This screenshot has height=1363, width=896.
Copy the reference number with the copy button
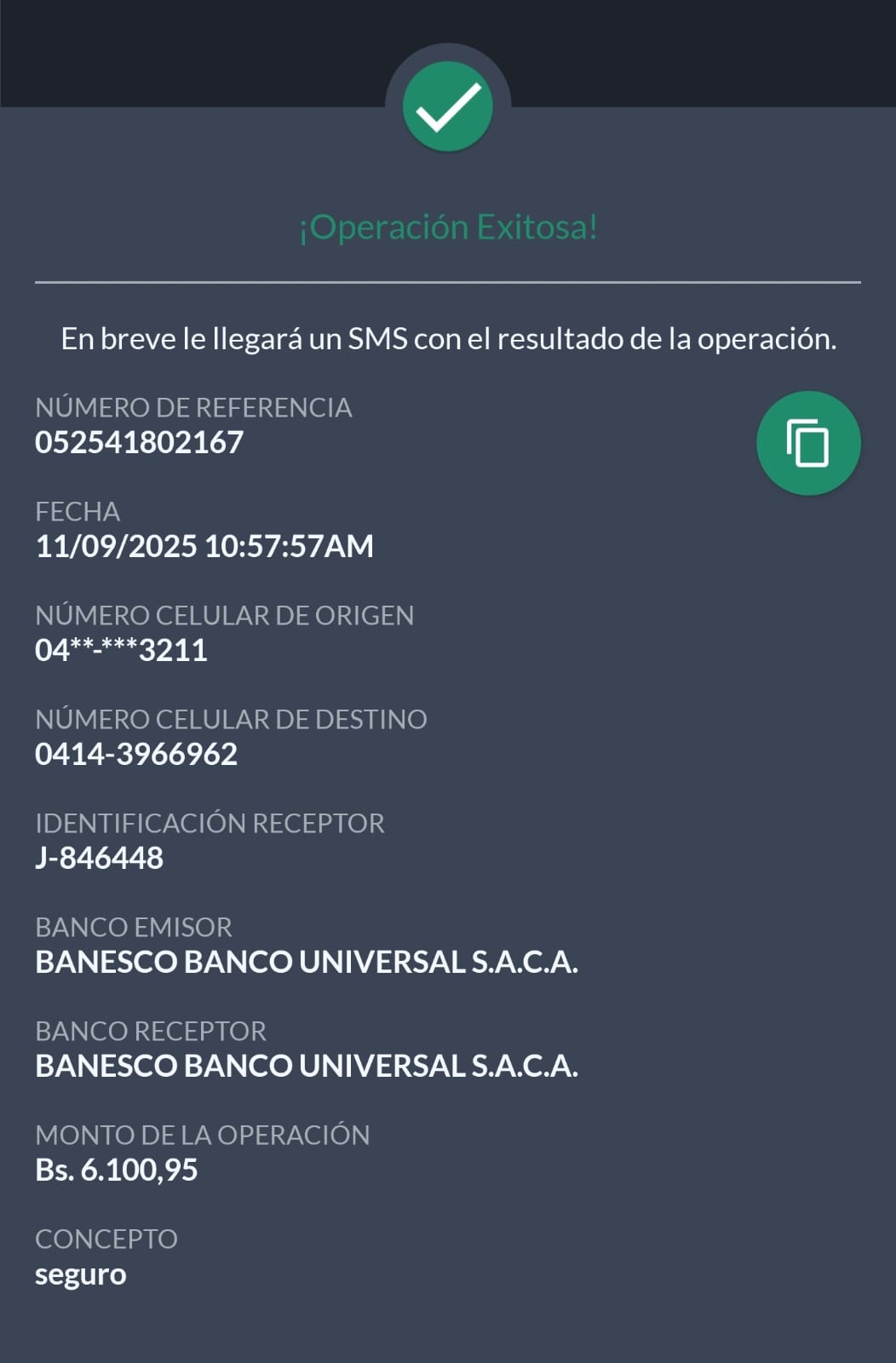click(x=807, y=443)
